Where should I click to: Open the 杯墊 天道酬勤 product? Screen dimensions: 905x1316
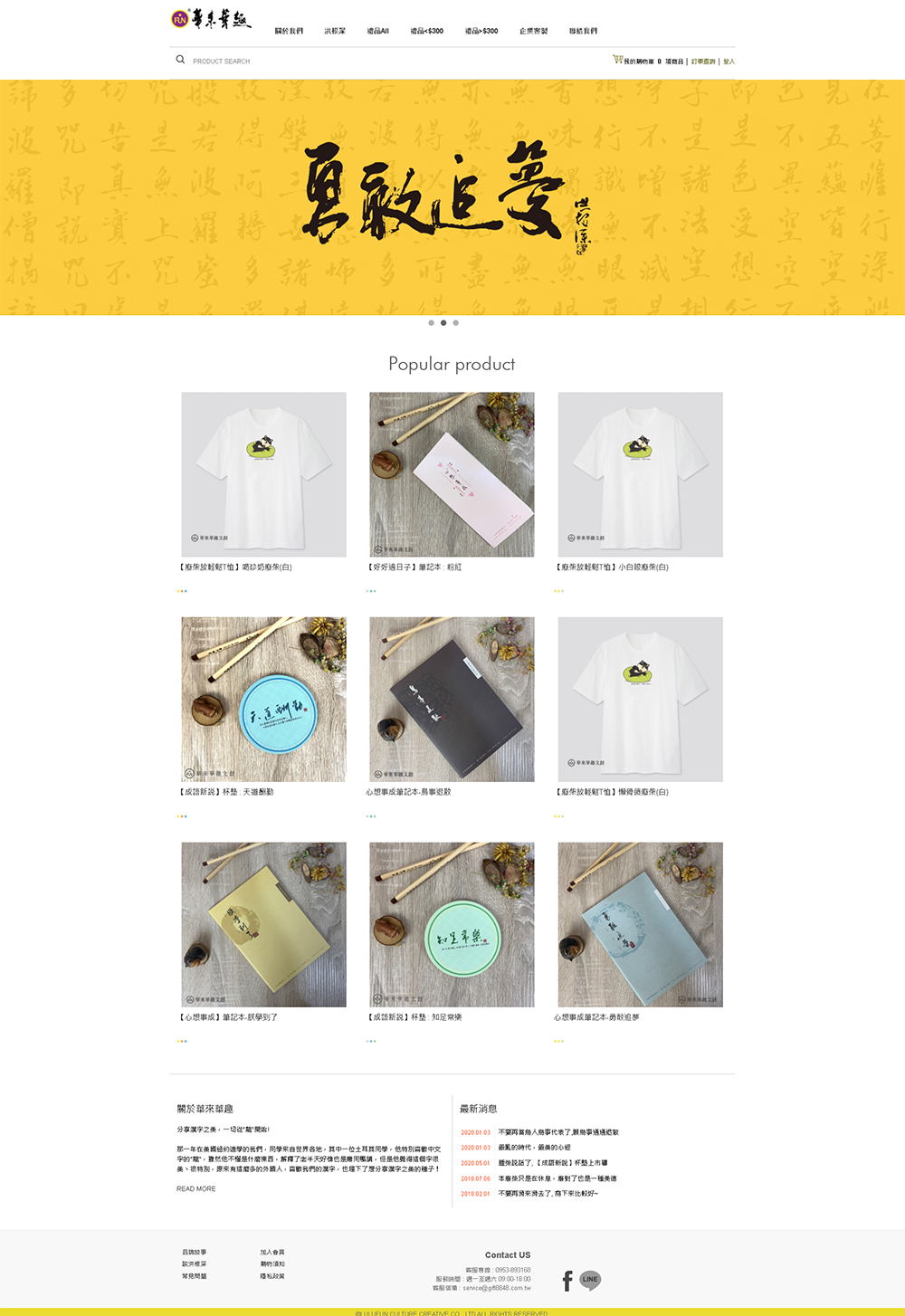(263, 700)
